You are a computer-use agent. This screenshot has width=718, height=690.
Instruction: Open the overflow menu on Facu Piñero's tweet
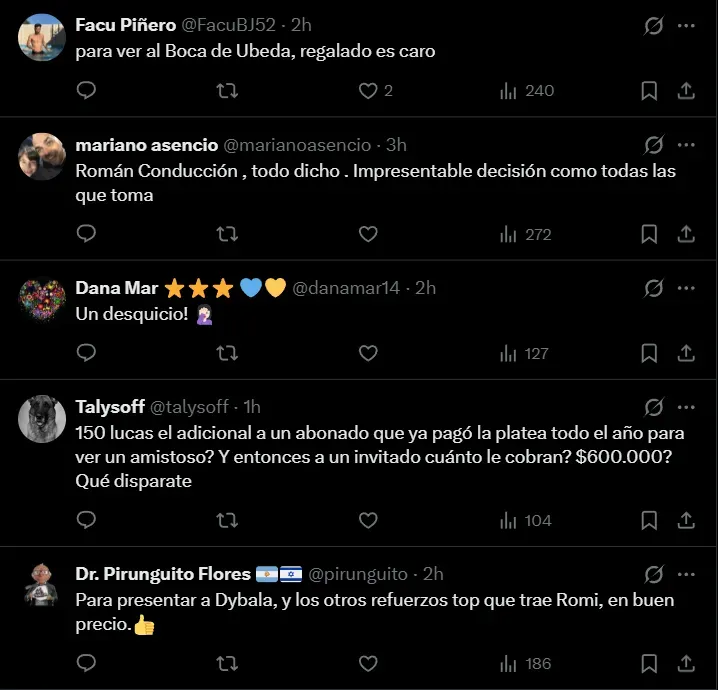tap(686, 25)
